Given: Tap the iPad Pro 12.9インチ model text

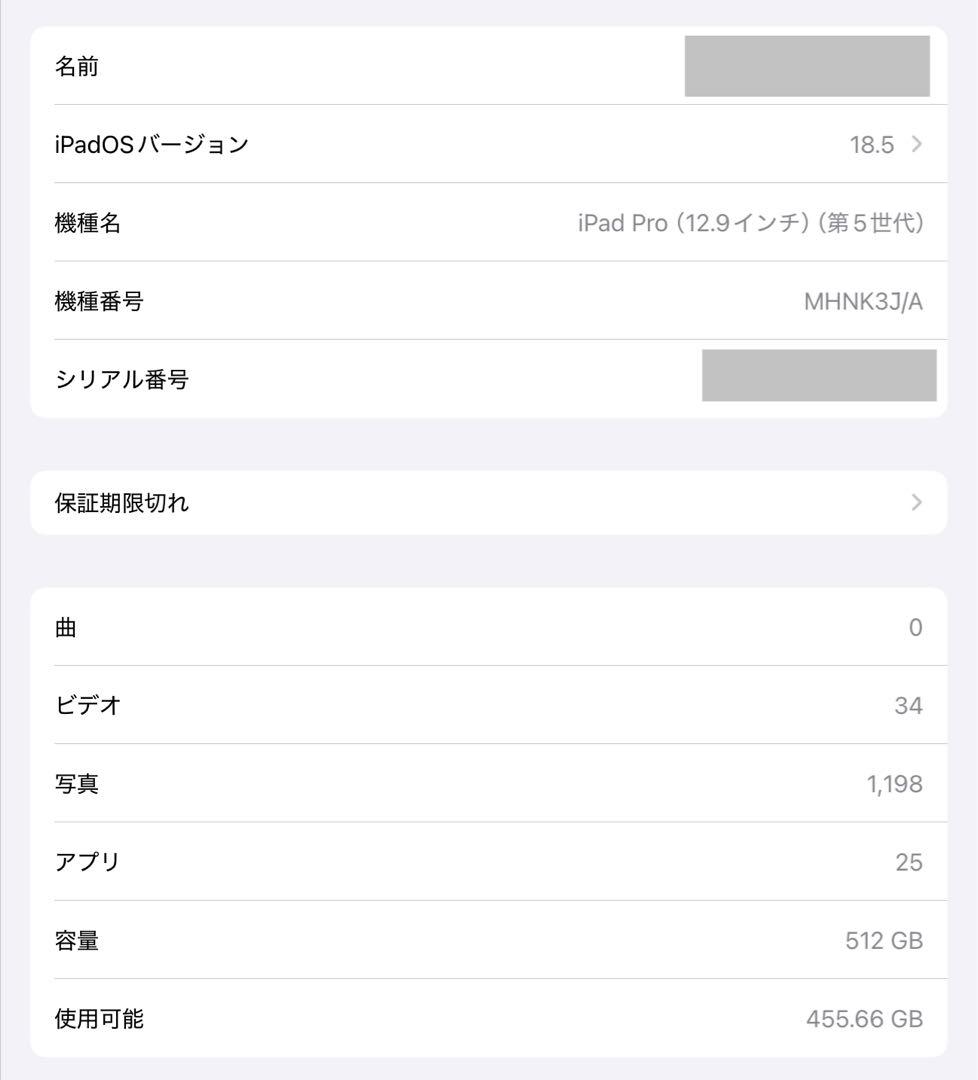Looking at the screenshot, I should (x=752, y=224).
